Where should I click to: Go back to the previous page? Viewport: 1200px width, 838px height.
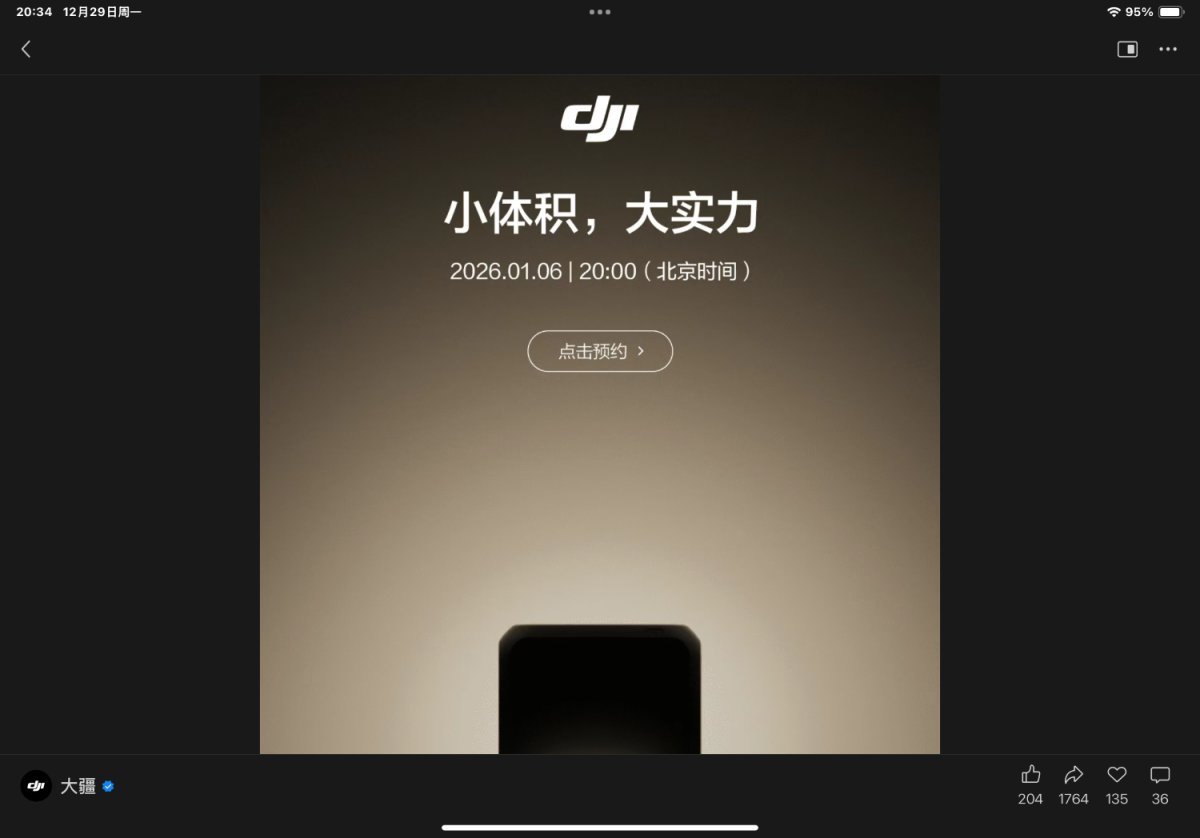[x=26, y=49]
